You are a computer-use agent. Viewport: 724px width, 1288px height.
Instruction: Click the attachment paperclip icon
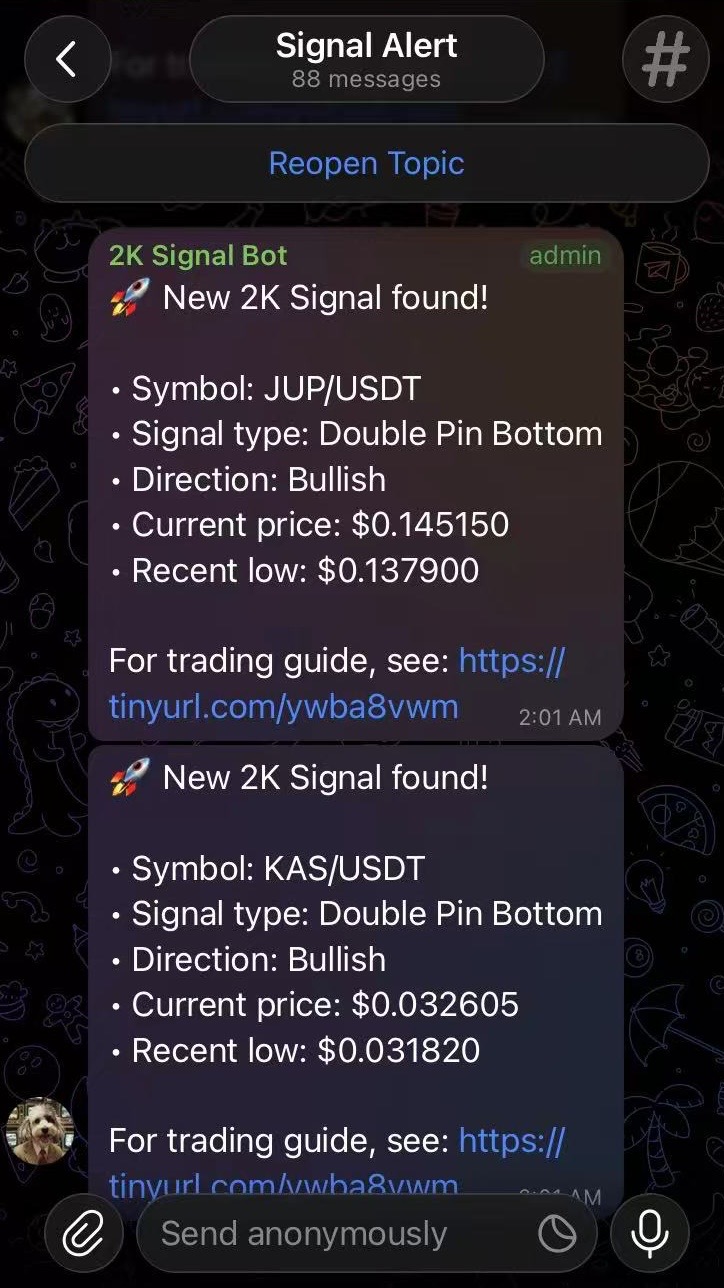pyautogui.click(x=84, y=1232)
